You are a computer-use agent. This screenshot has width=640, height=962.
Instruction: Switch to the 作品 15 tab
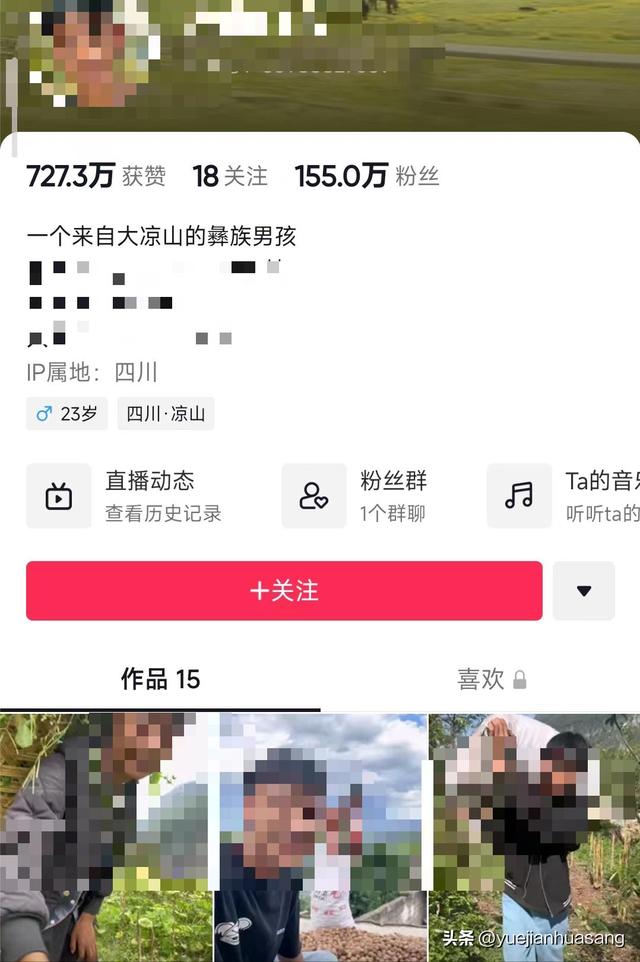pos(160,680)
